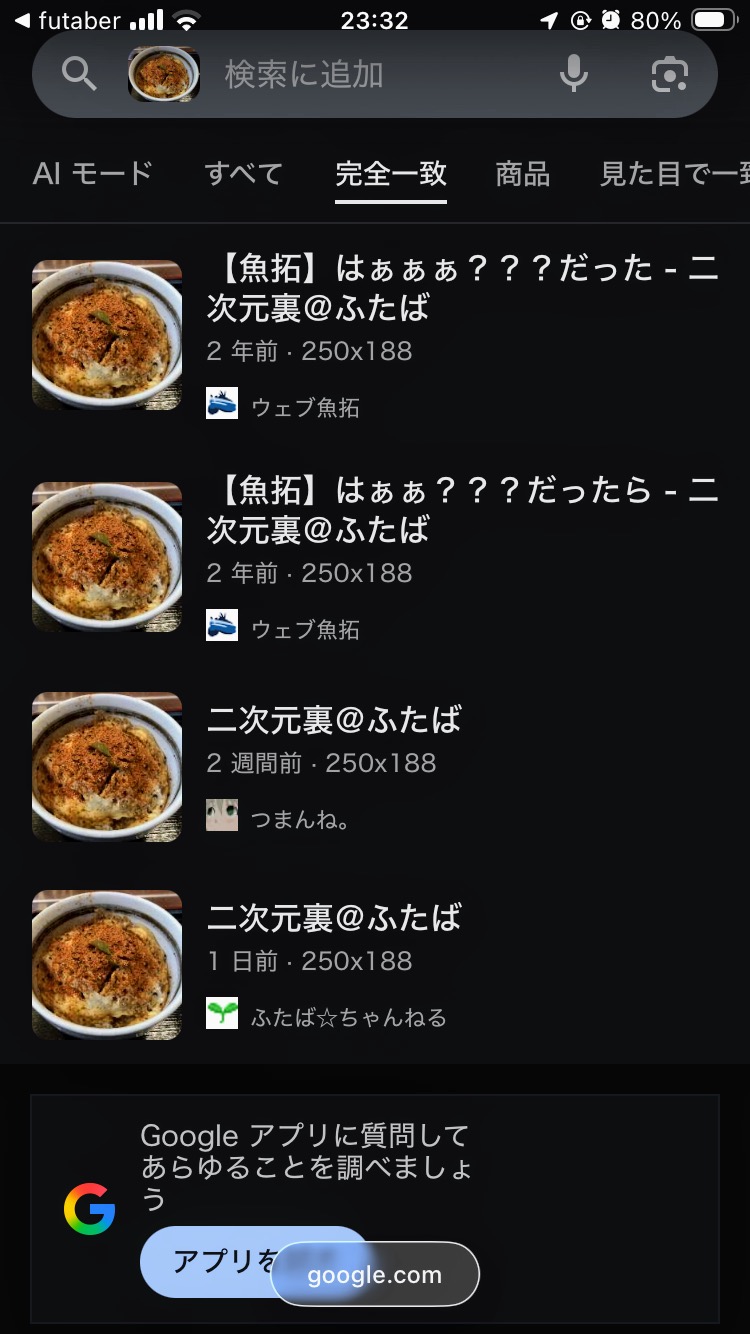Open the はぁぁぁ？？？だった result
This screenshot has height=1334, width=750.
(460, 288)
